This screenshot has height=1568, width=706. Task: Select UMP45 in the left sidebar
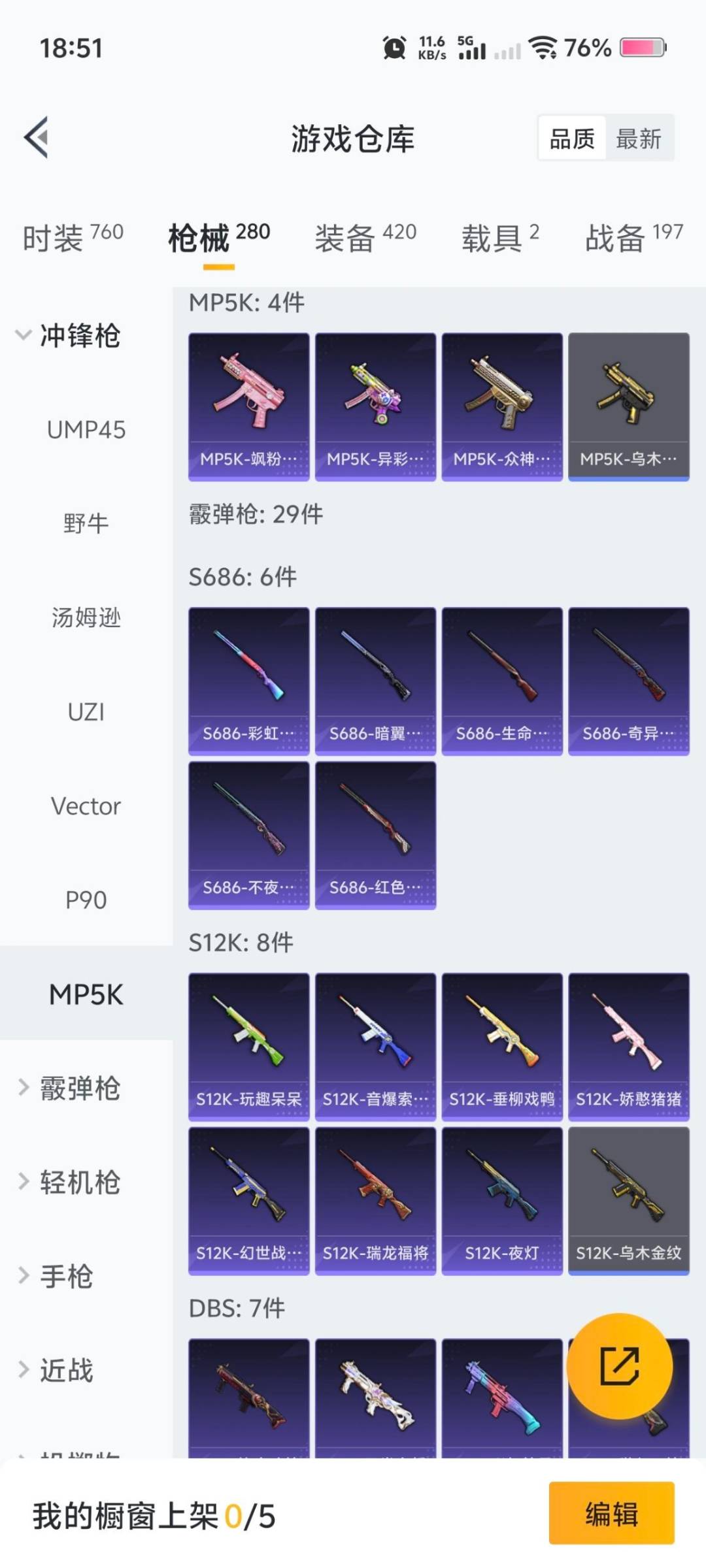(x=86, y=430)
